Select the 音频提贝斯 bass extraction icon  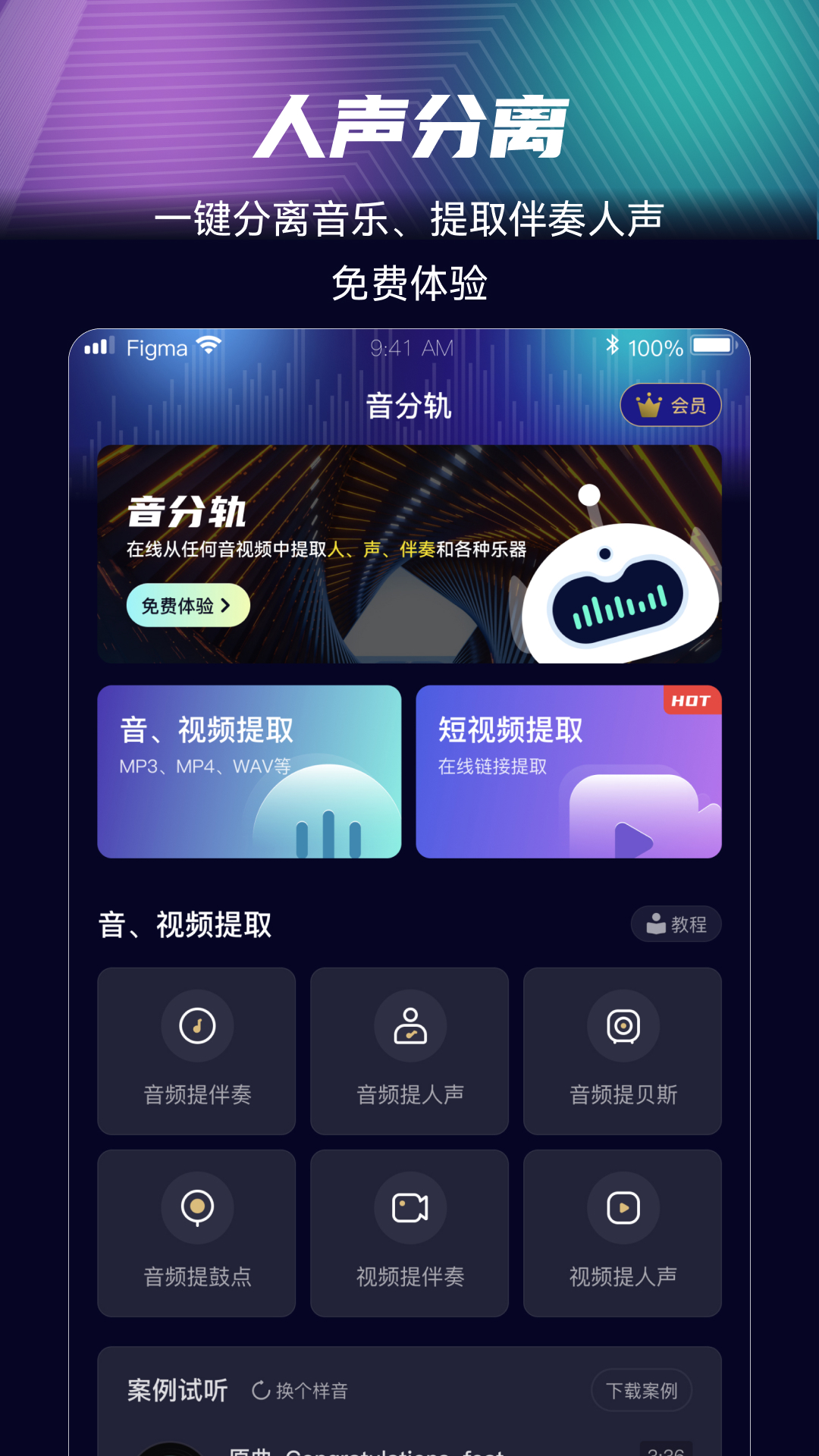tap(622, 1025)
